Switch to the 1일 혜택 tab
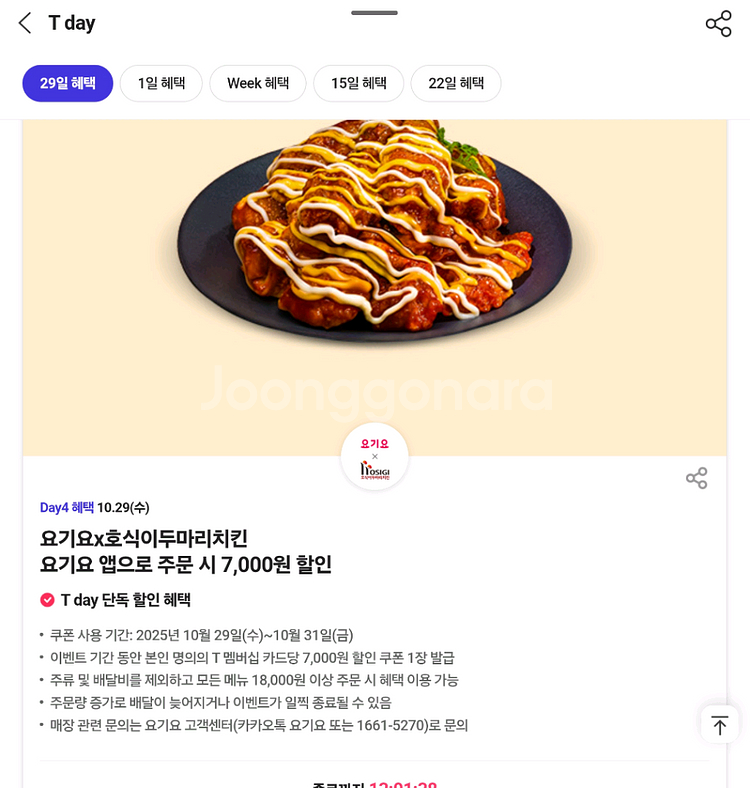 click(x=161, y=84)
